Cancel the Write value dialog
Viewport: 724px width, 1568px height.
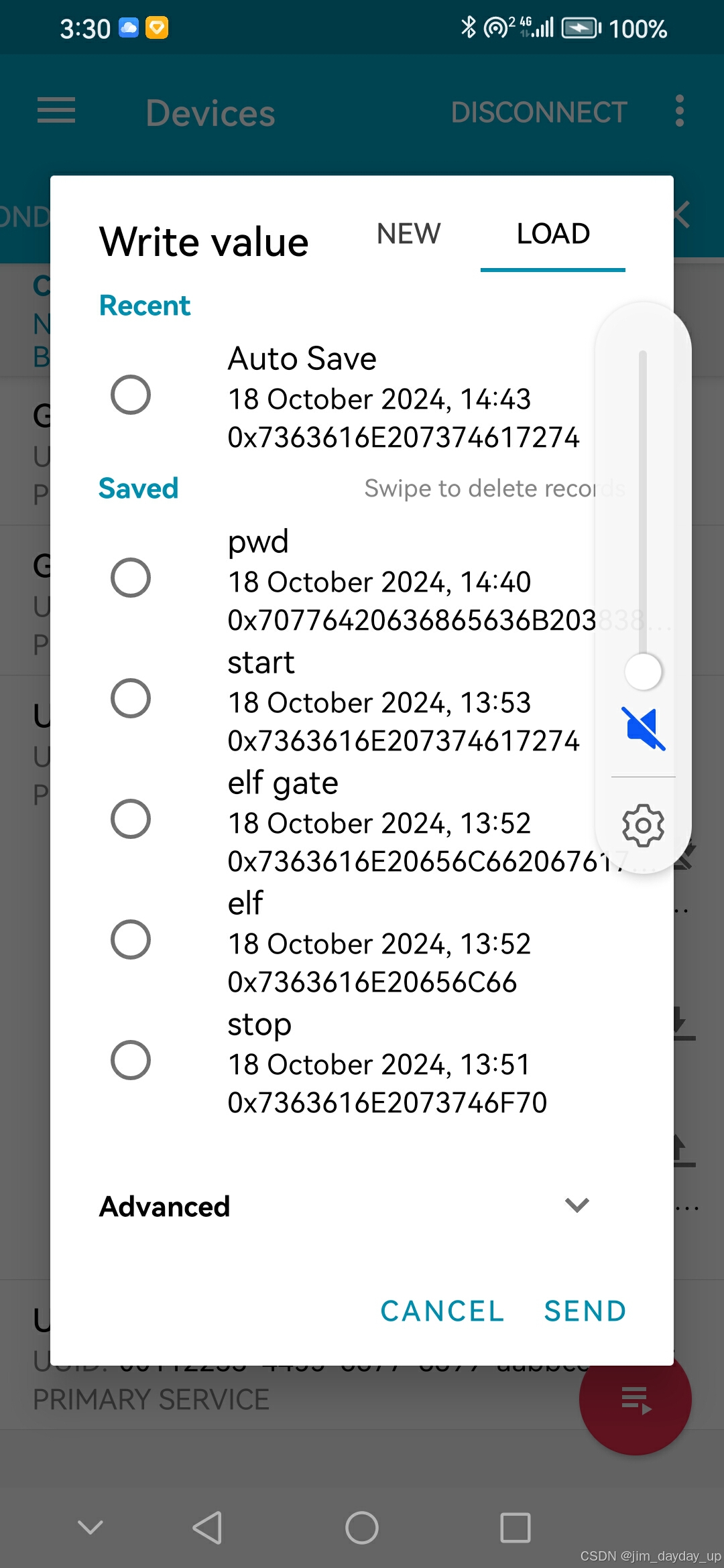[441, 1311]
